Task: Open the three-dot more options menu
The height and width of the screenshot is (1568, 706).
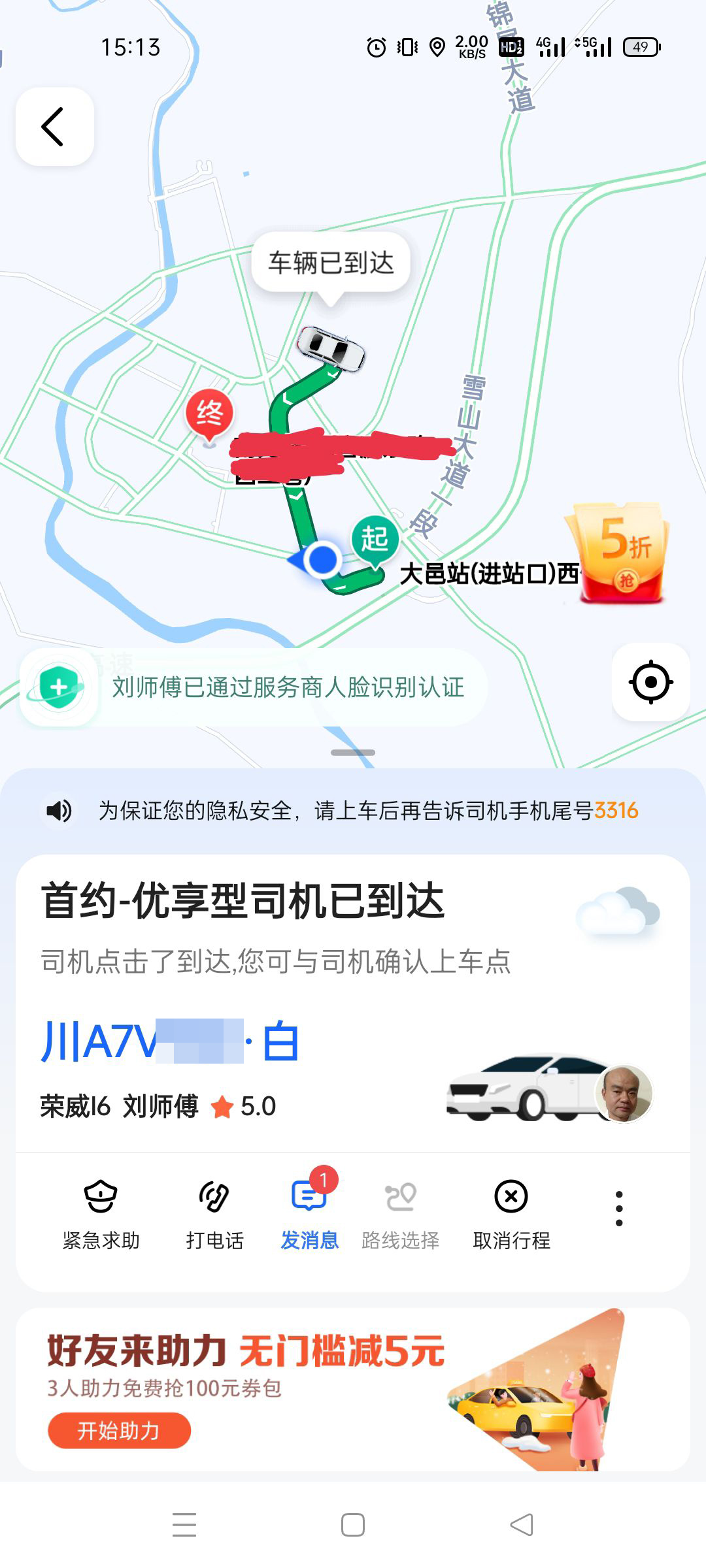Action: [x=618, y=1208]
